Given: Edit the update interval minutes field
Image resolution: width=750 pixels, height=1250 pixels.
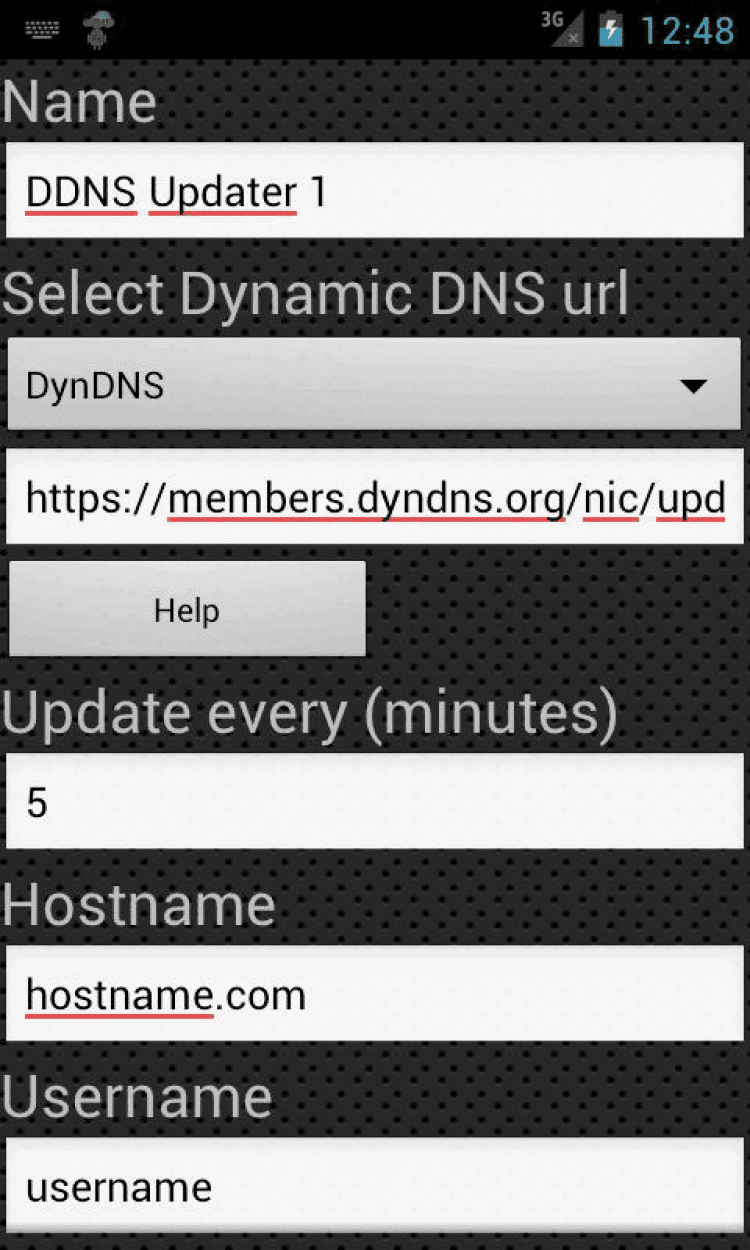Looking at the screenshot, I should [375, 801].
